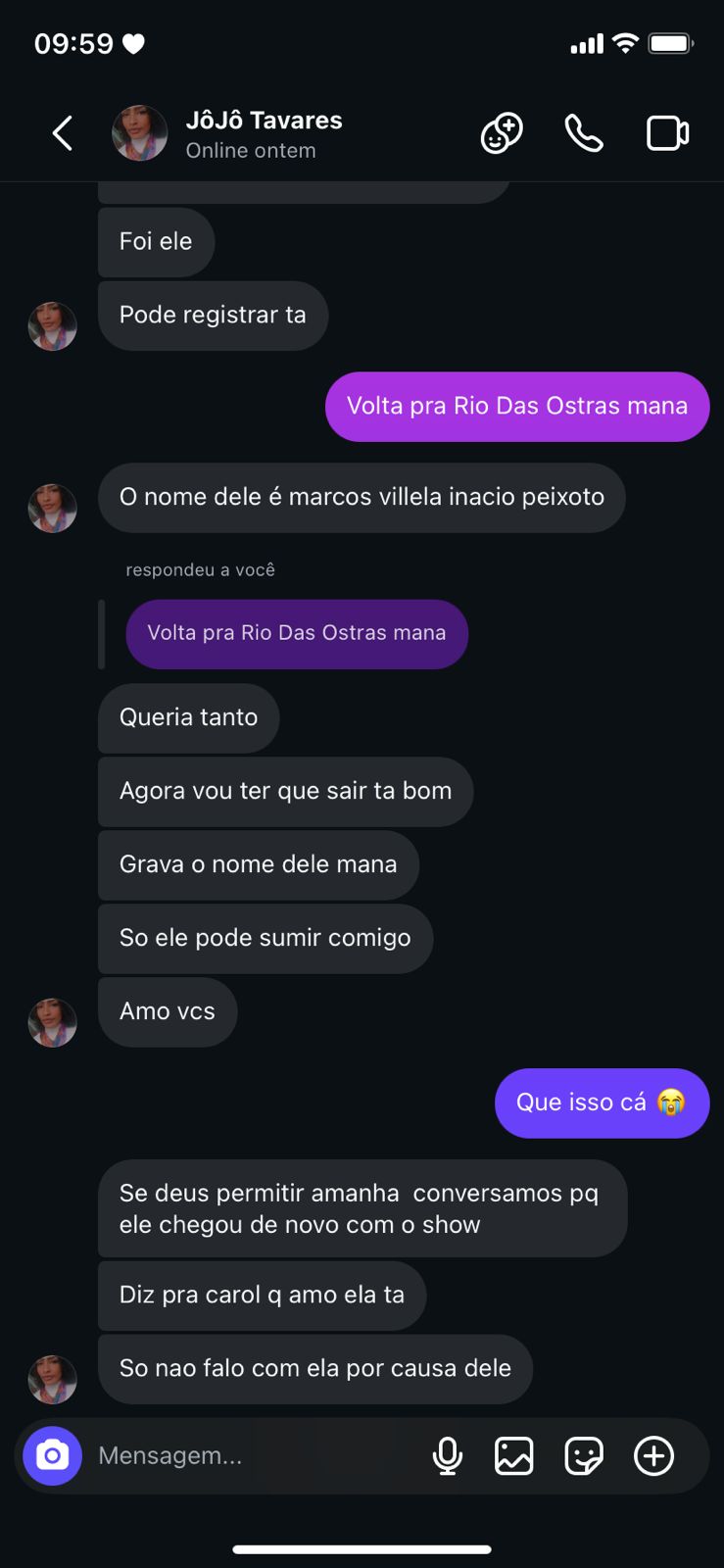
Task: Open more options with the plus icon
Action: point(653,1455)
